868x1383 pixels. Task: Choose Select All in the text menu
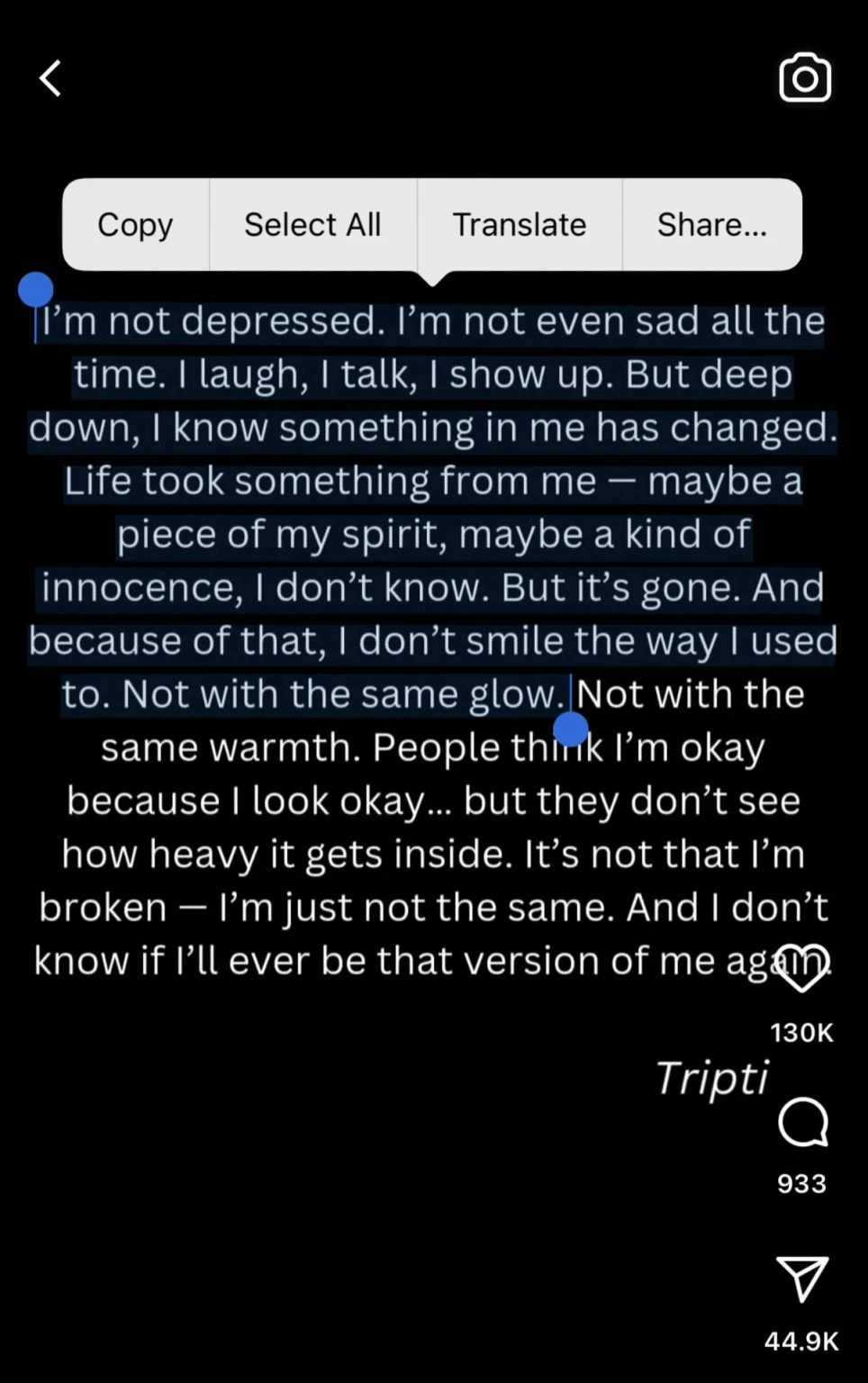312,224
